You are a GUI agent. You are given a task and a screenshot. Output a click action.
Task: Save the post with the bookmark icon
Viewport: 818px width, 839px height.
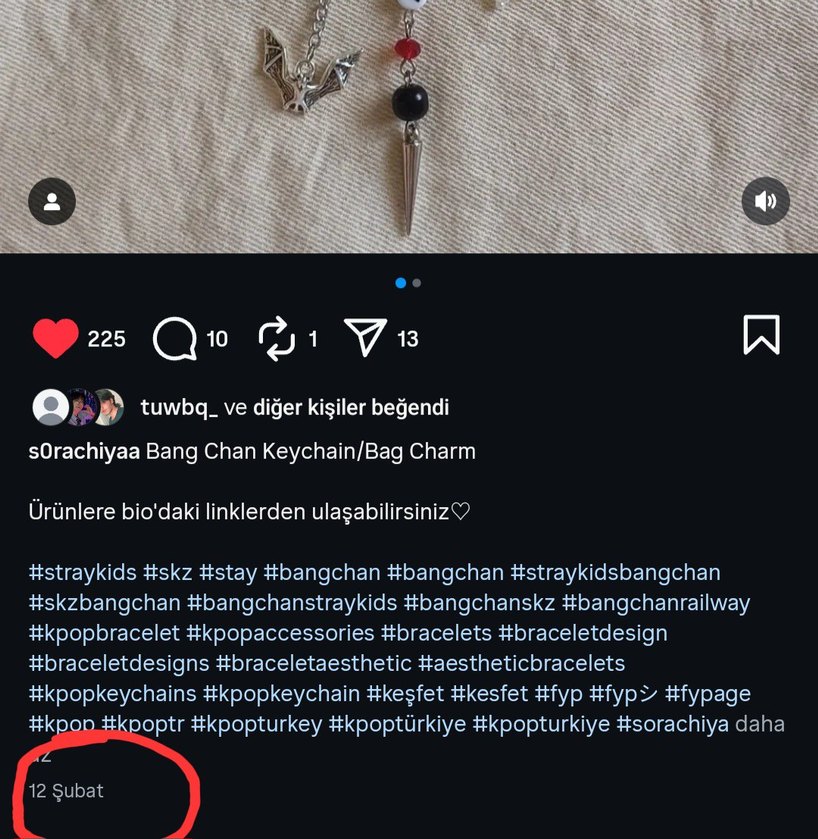[x=761, y=335]
